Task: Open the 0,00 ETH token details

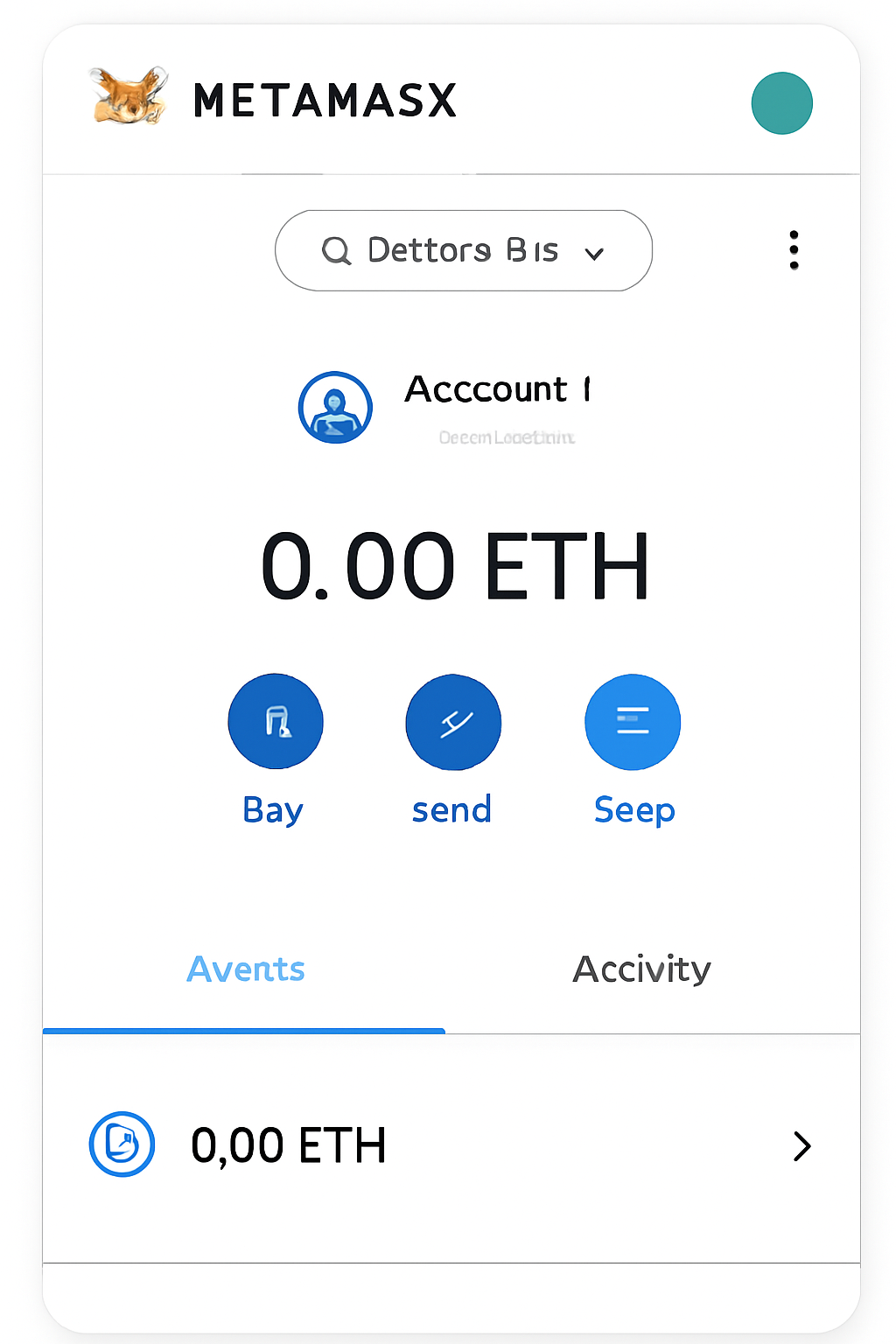Action: tap(289, 1144)
